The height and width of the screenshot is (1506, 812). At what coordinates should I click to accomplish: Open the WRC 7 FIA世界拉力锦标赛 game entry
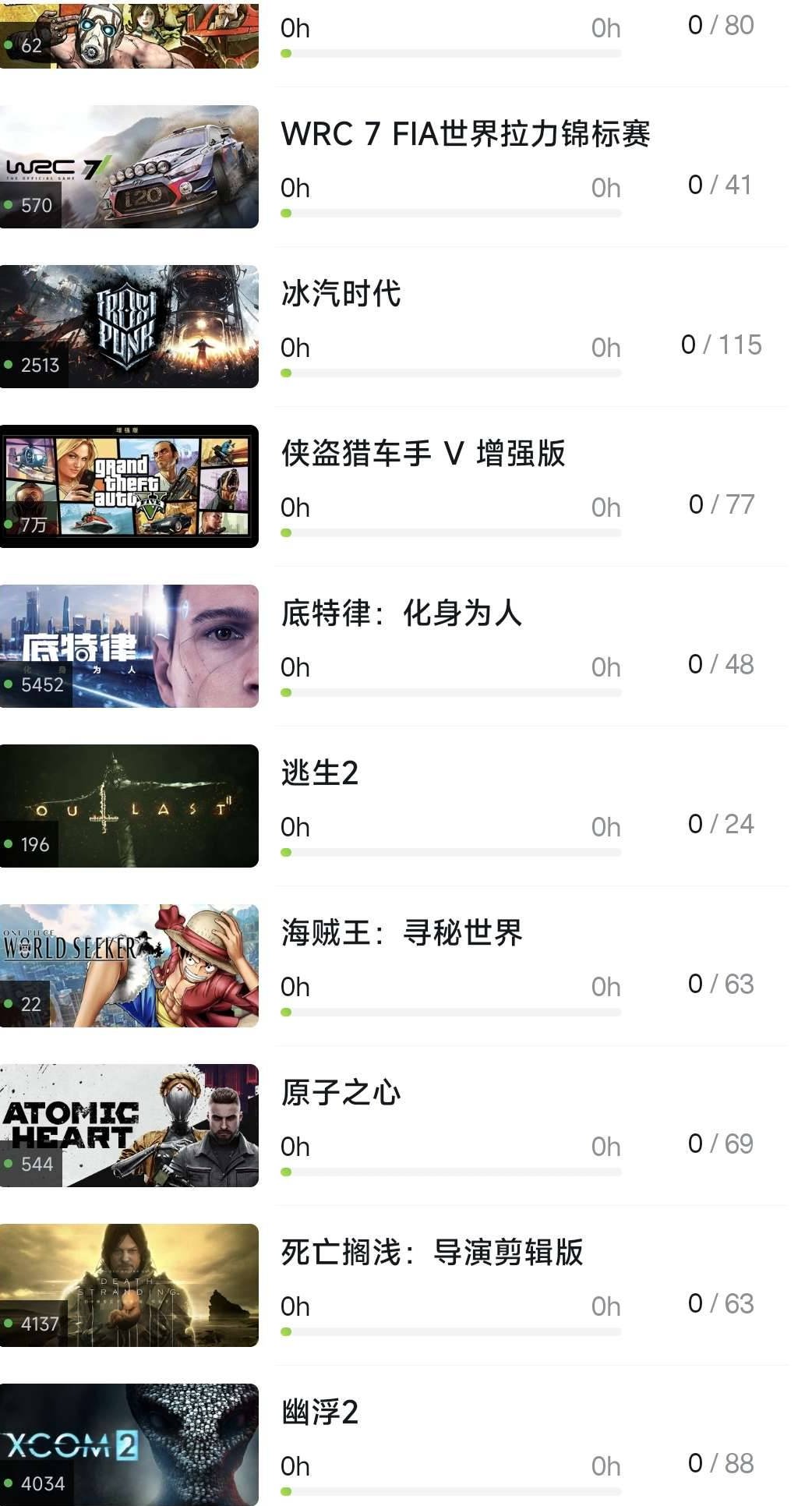465,134
